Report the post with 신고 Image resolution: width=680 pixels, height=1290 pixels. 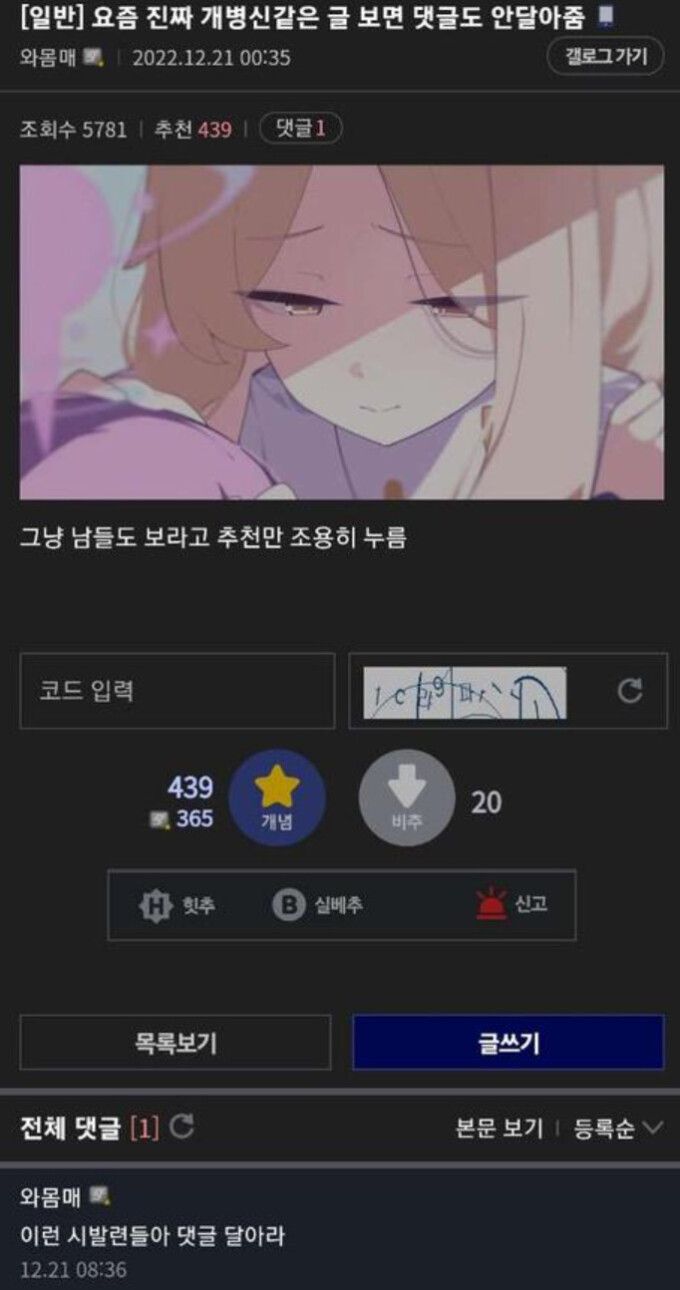pyautogui.click(x=510, y=905)
